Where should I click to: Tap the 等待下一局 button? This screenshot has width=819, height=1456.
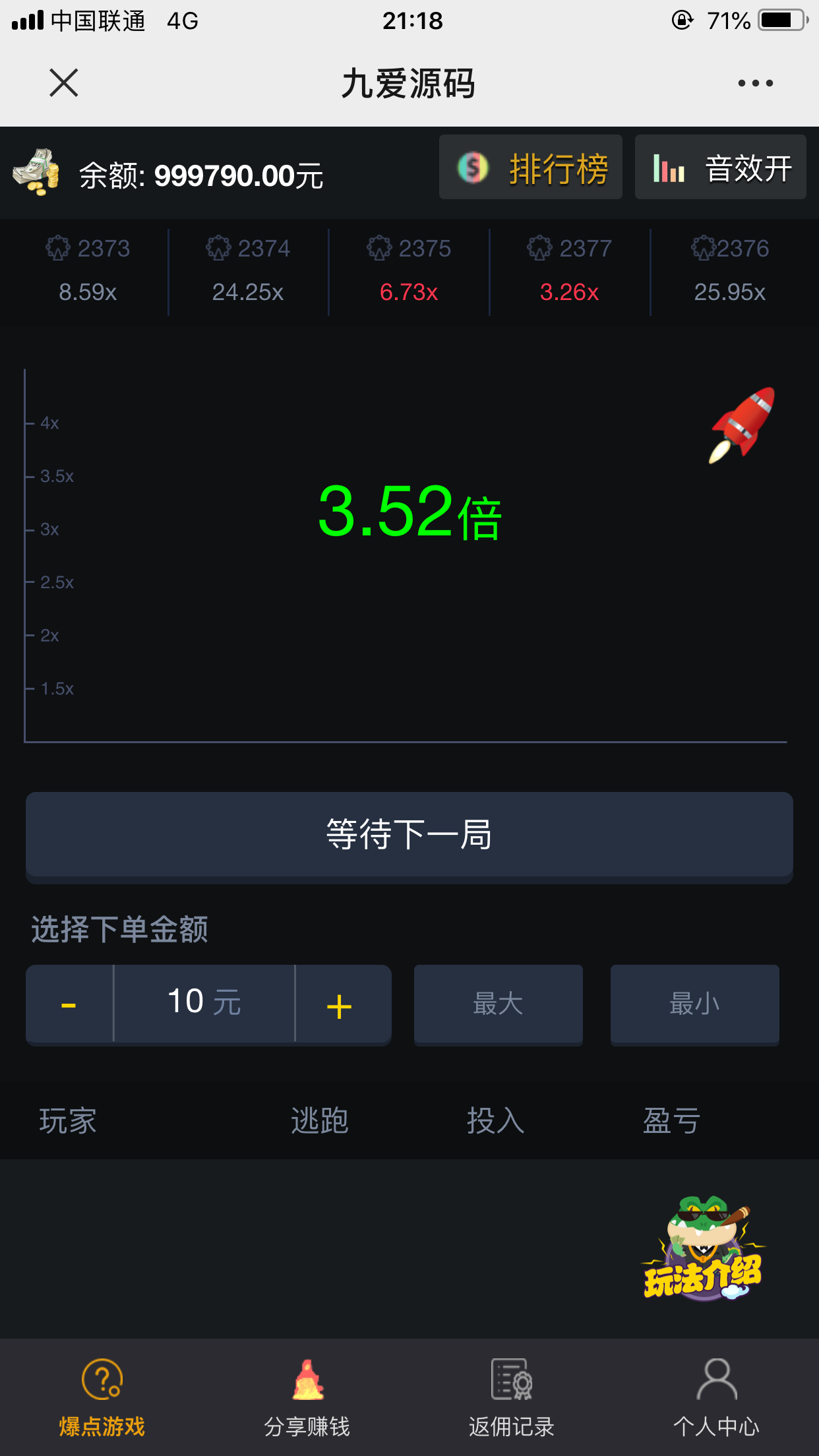pos(409,835)
